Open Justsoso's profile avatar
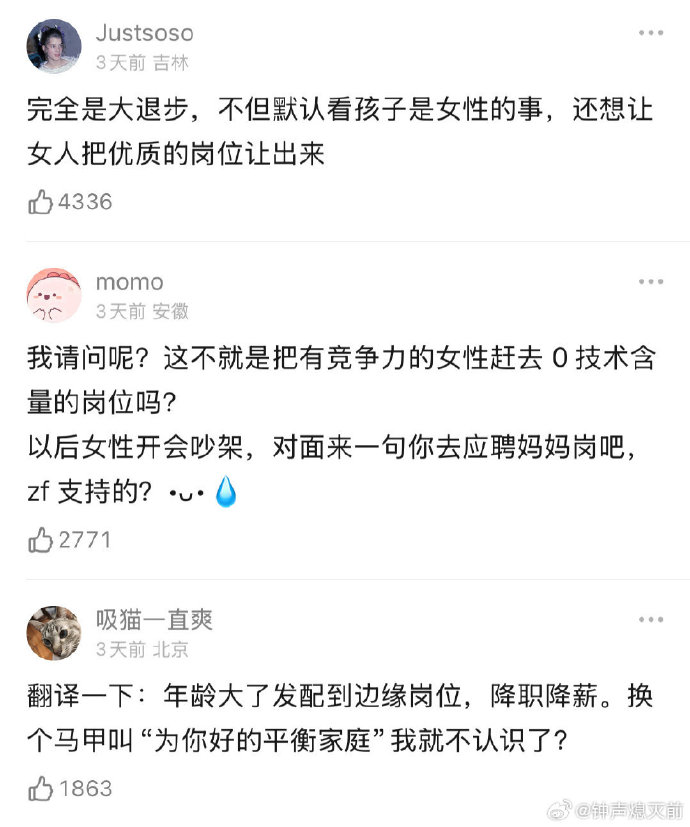 tap(53, 46)
